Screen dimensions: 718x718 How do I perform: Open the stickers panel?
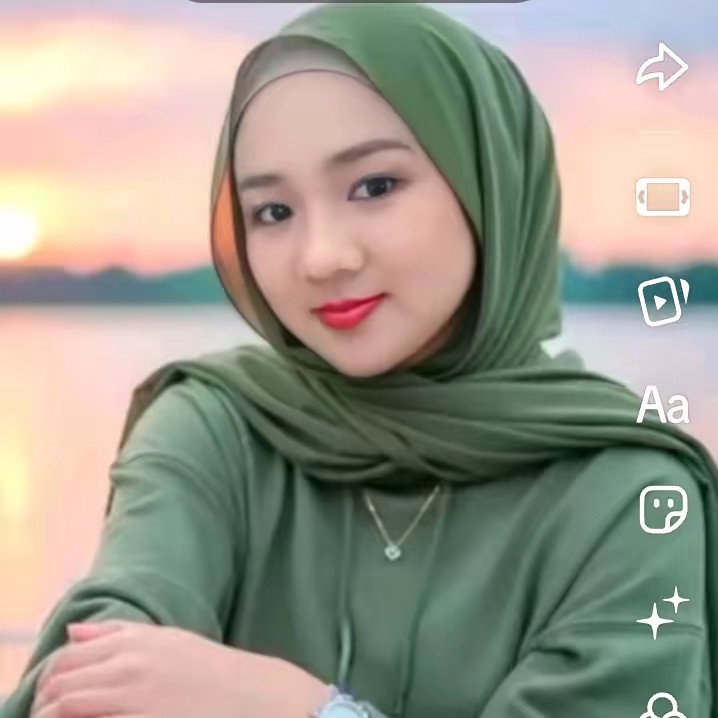[x=664, y=510]
